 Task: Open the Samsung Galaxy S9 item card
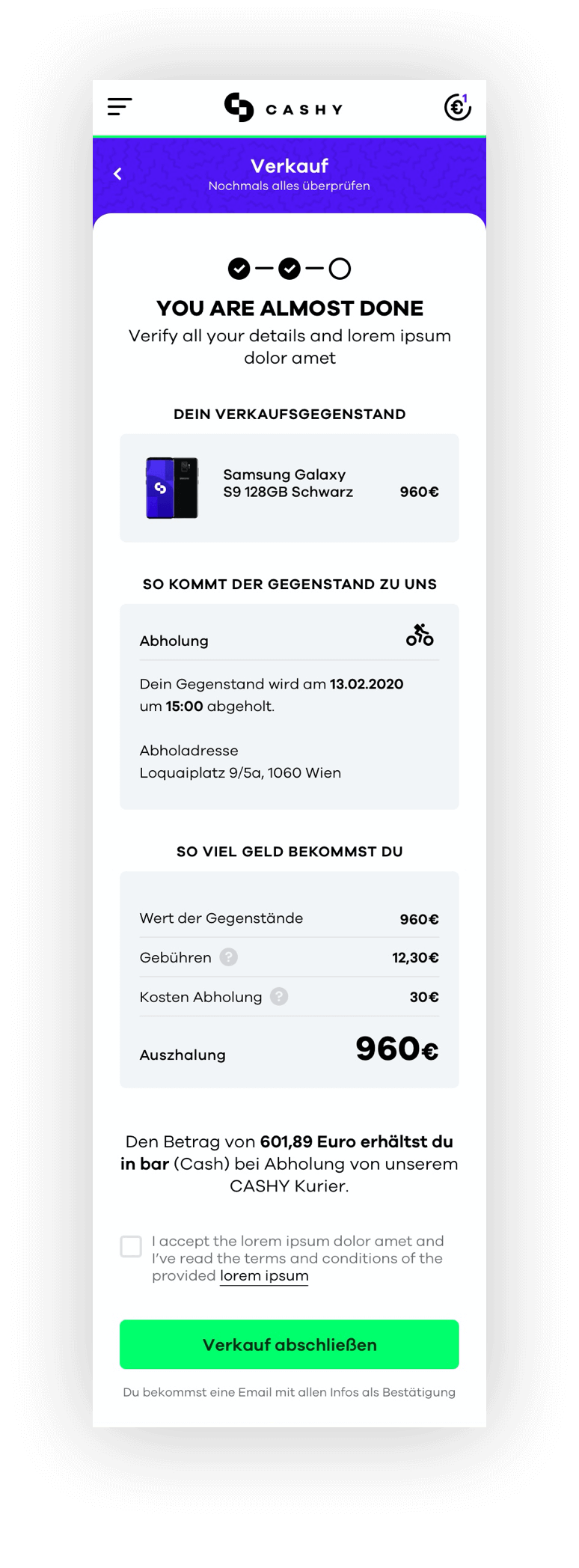289,488
